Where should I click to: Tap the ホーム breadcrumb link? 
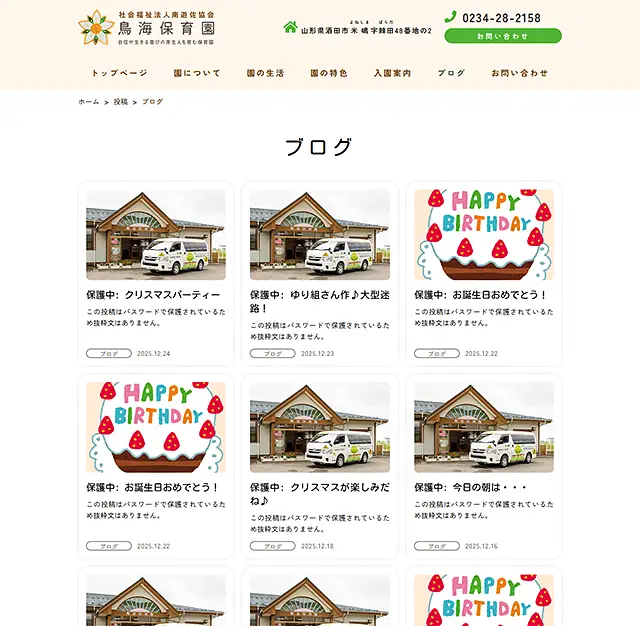[89, 102]
